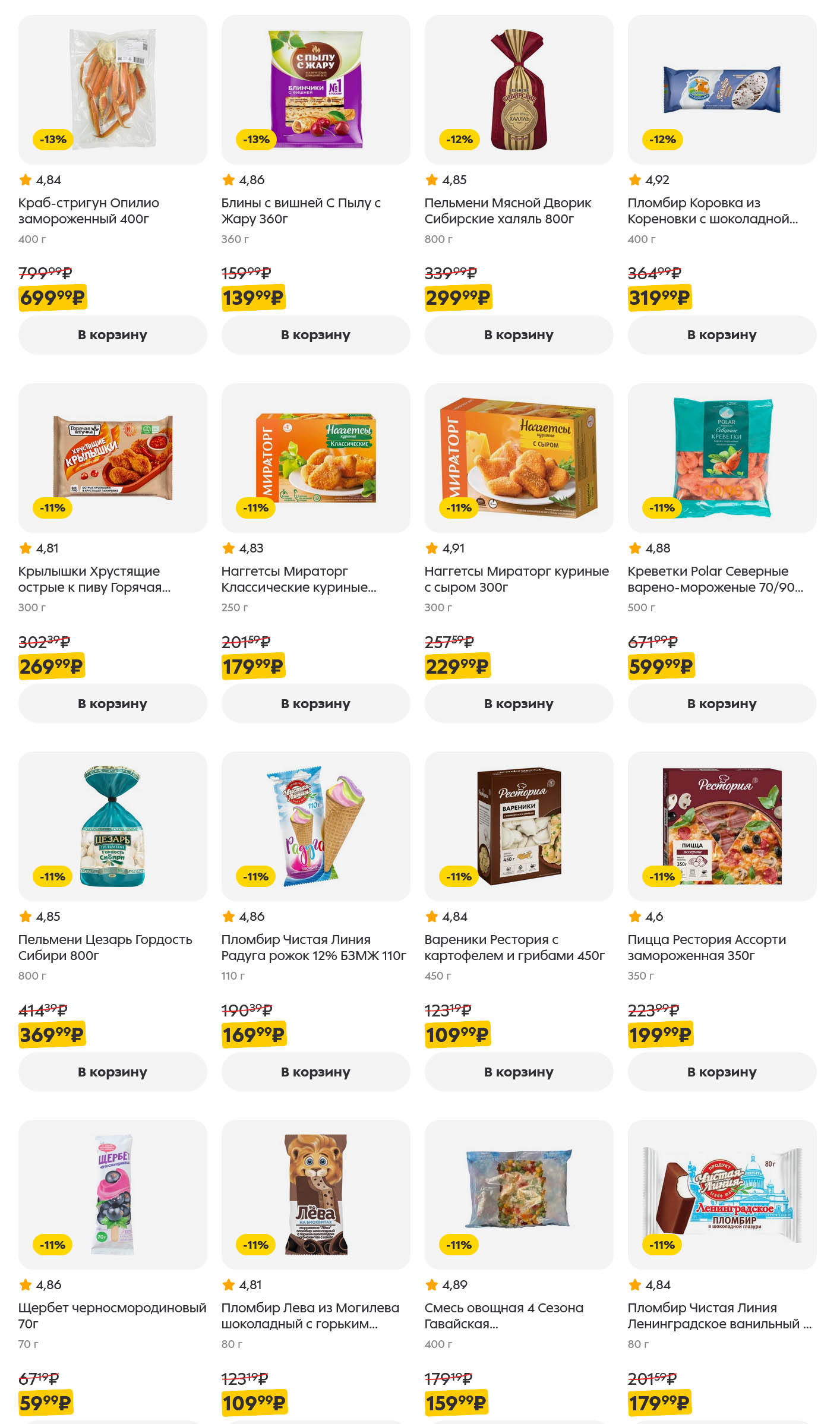The width and height of the screenshot is (840, 1424).
Task: Open Пломбир Лева из Могилева product
Action: click(315, 1194)
